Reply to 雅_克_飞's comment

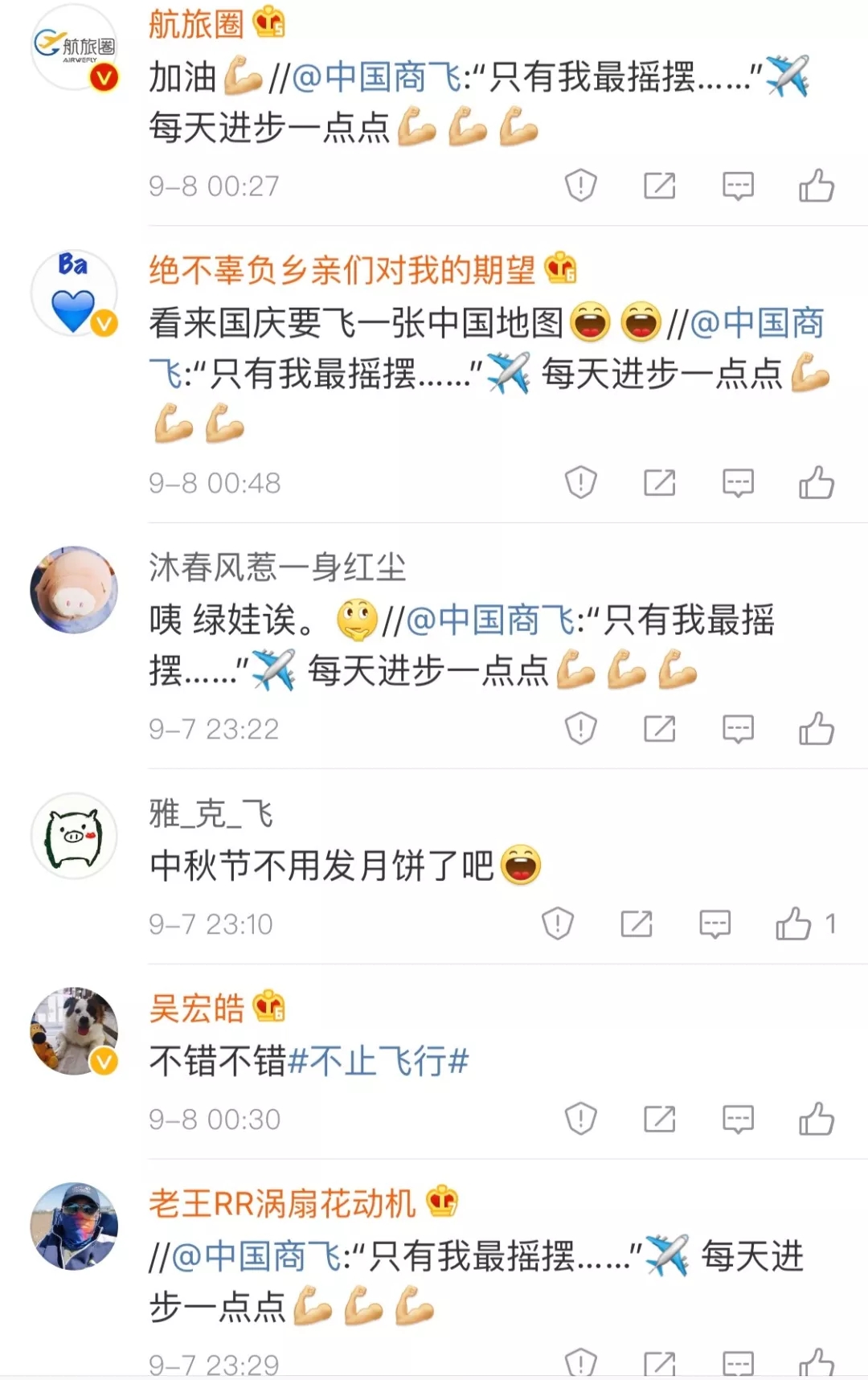[x=714, y=924]
